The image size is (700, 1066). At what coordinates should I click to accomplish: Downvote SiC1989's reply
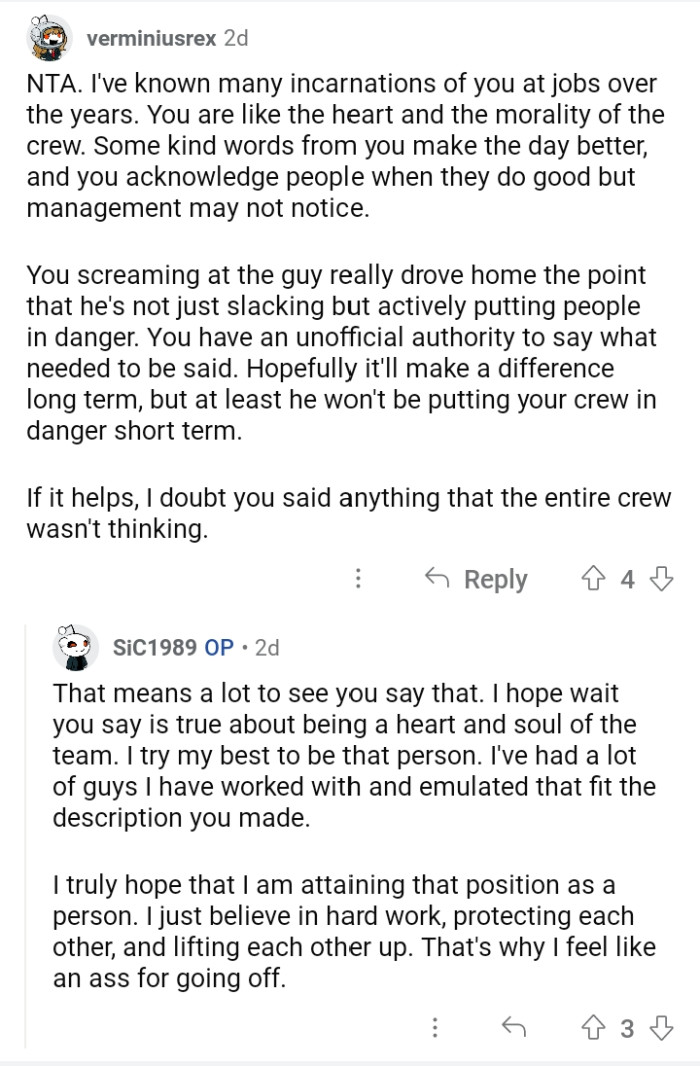[x=661, y=1027]
